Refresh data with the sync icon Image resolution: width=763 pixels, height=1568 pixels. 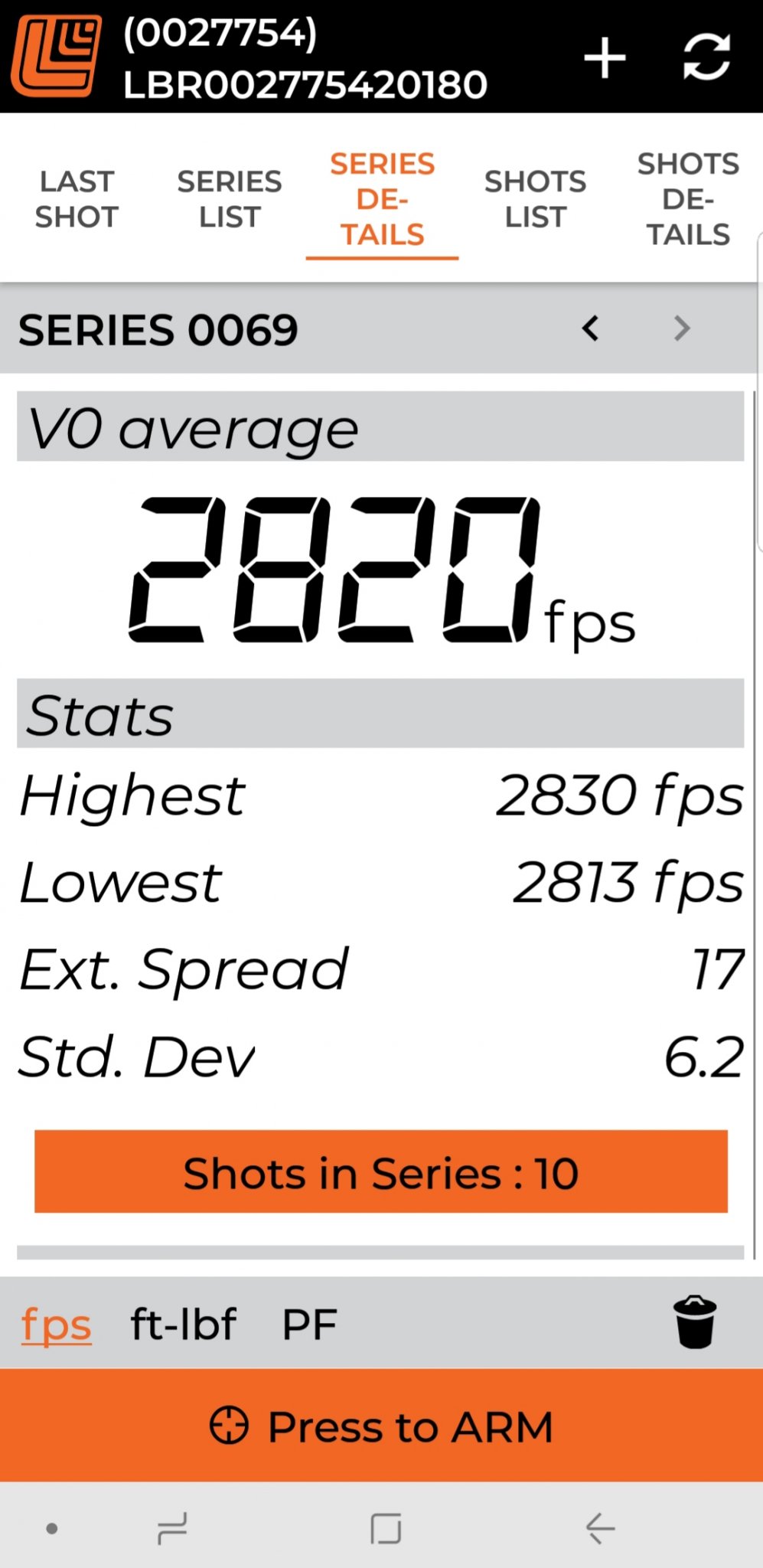[x=706, y=57]
